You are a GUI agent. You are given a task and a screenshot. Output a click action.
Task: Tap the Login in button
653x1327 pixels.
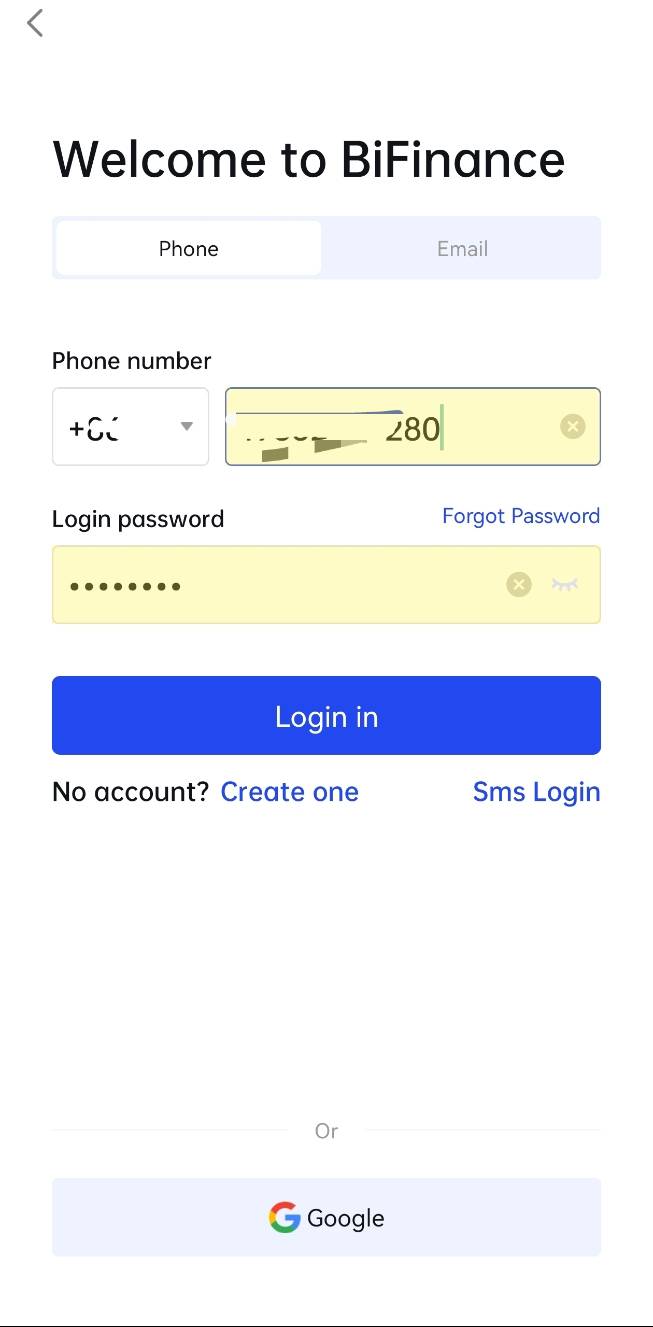326,716
